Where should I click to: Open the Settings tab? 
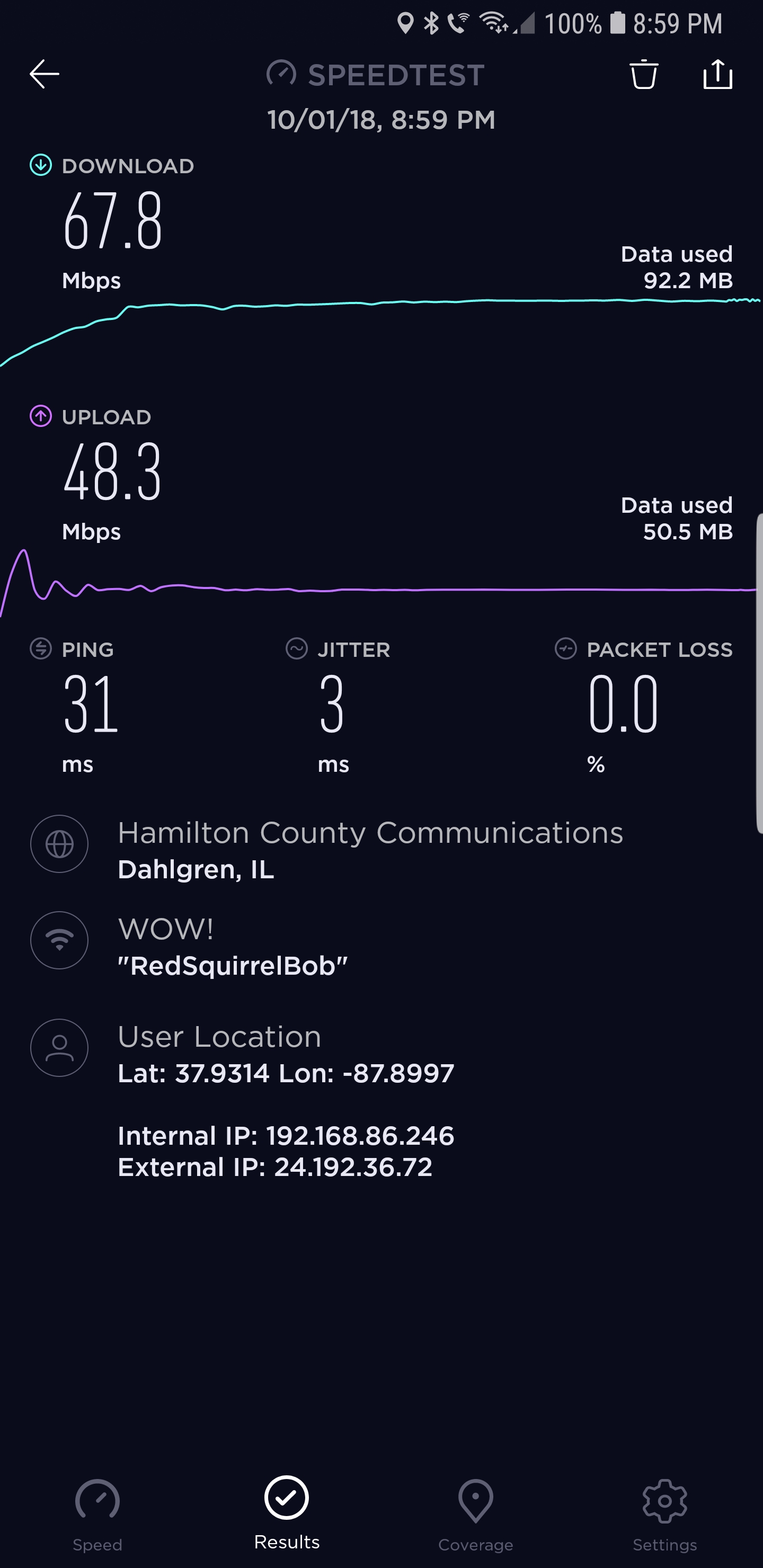click(664, 1516)
